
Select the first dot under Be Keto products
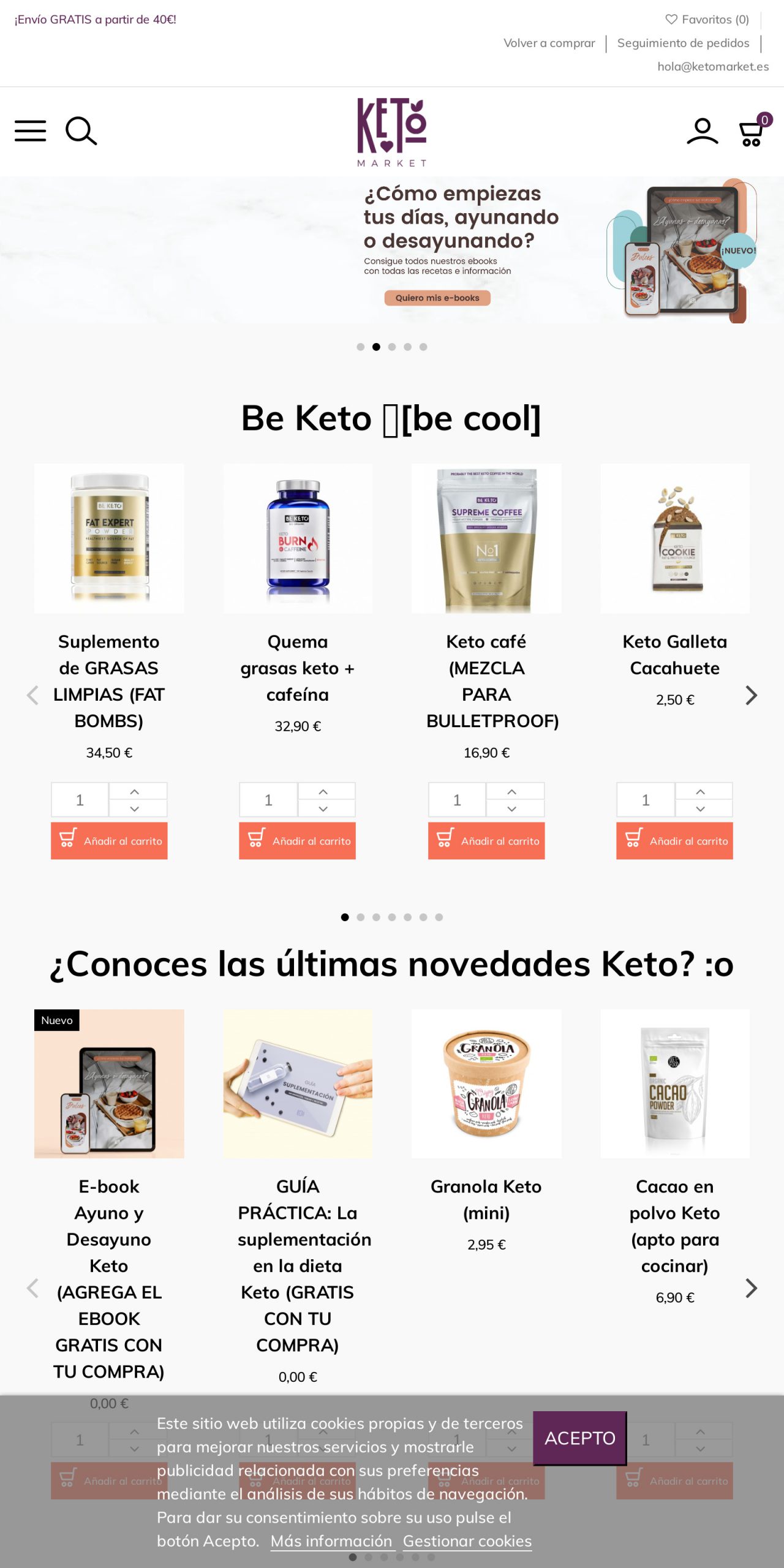[344, 918]
